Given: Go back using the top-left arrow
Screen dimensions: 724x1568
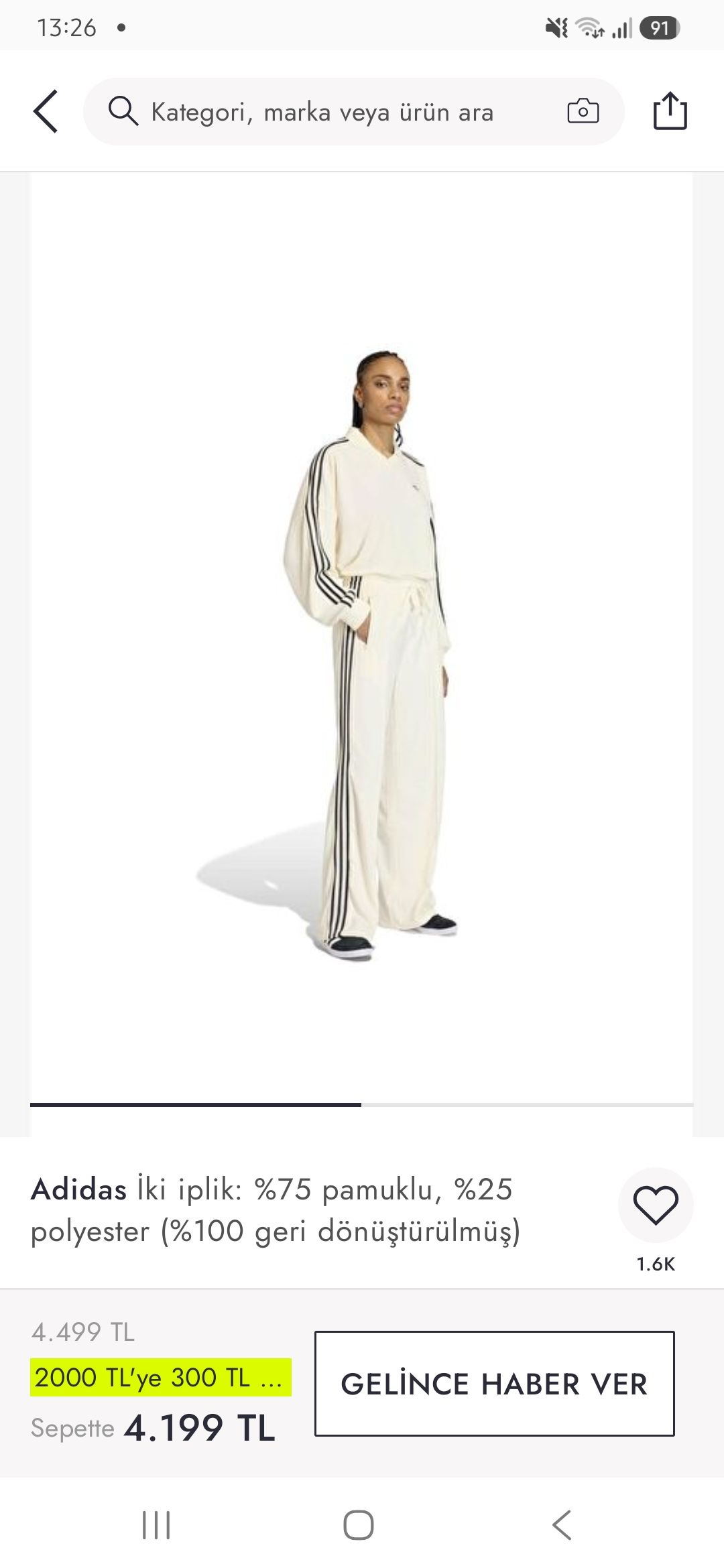Looking at the screenshot, I should 46,111.
